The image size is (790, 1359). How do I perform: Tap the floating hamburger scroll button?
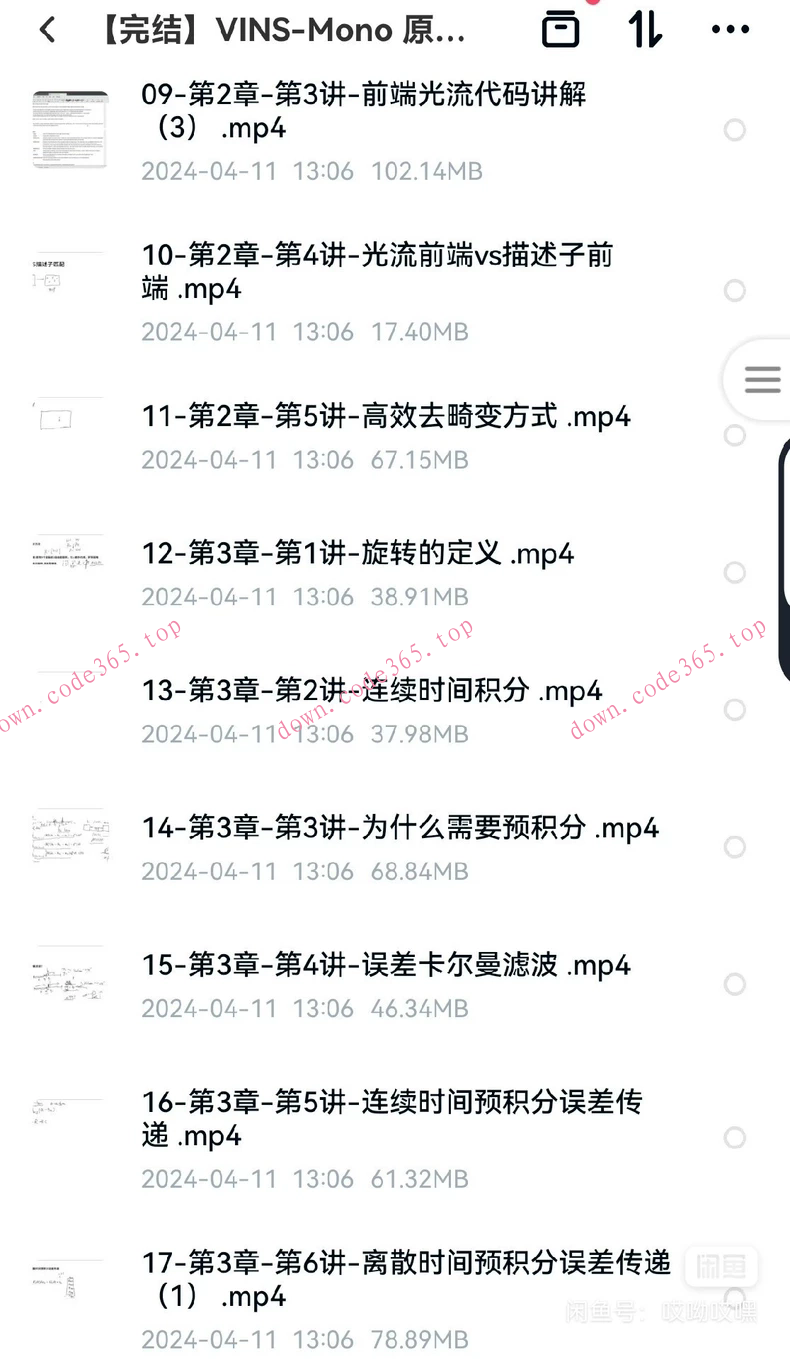(x=763, y=380)
